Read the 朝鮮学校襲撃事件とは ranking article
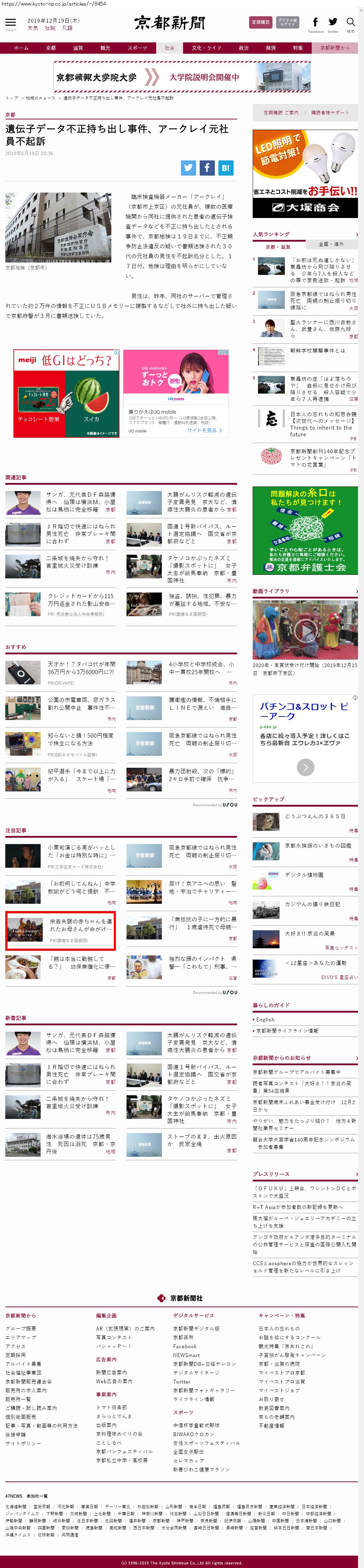Viewport: 364px width, 1568px height. [317, 350]
